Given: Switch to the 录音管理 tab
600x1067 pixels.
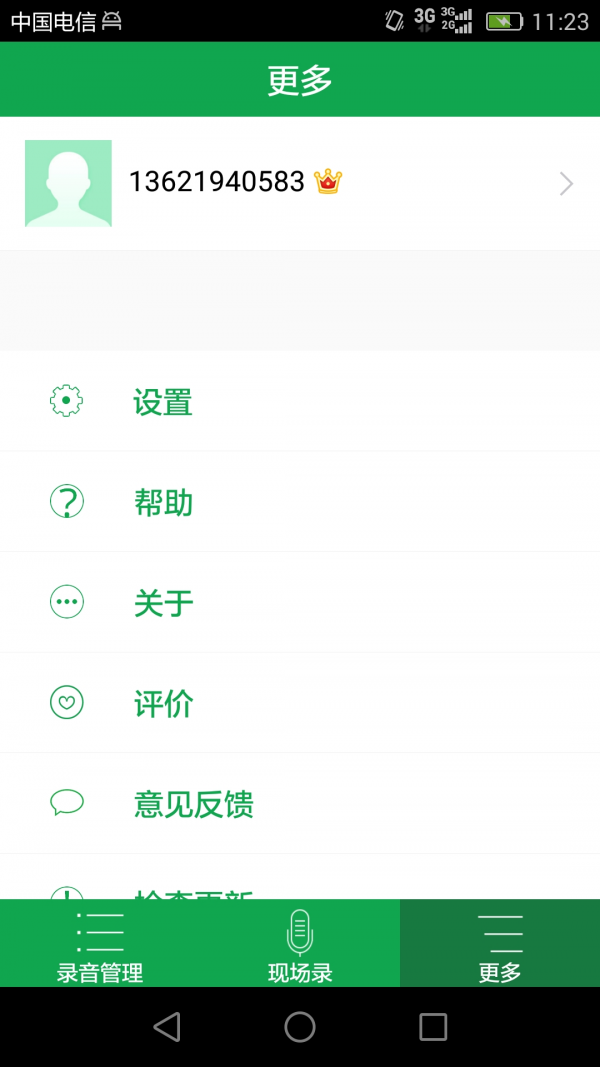Looking at the screenshot, I should [x=100, y=944].
